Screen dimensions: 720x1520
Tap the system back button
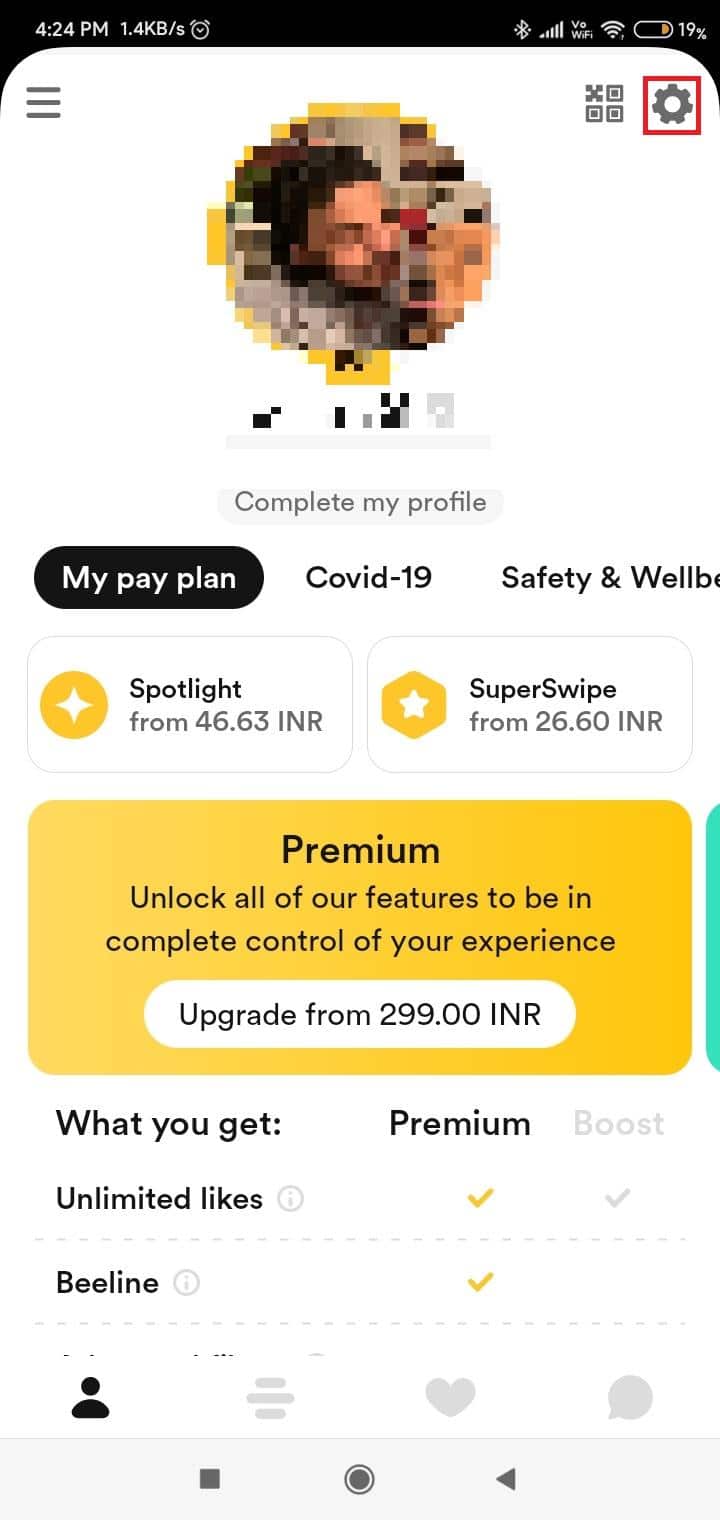[507, 1479]
